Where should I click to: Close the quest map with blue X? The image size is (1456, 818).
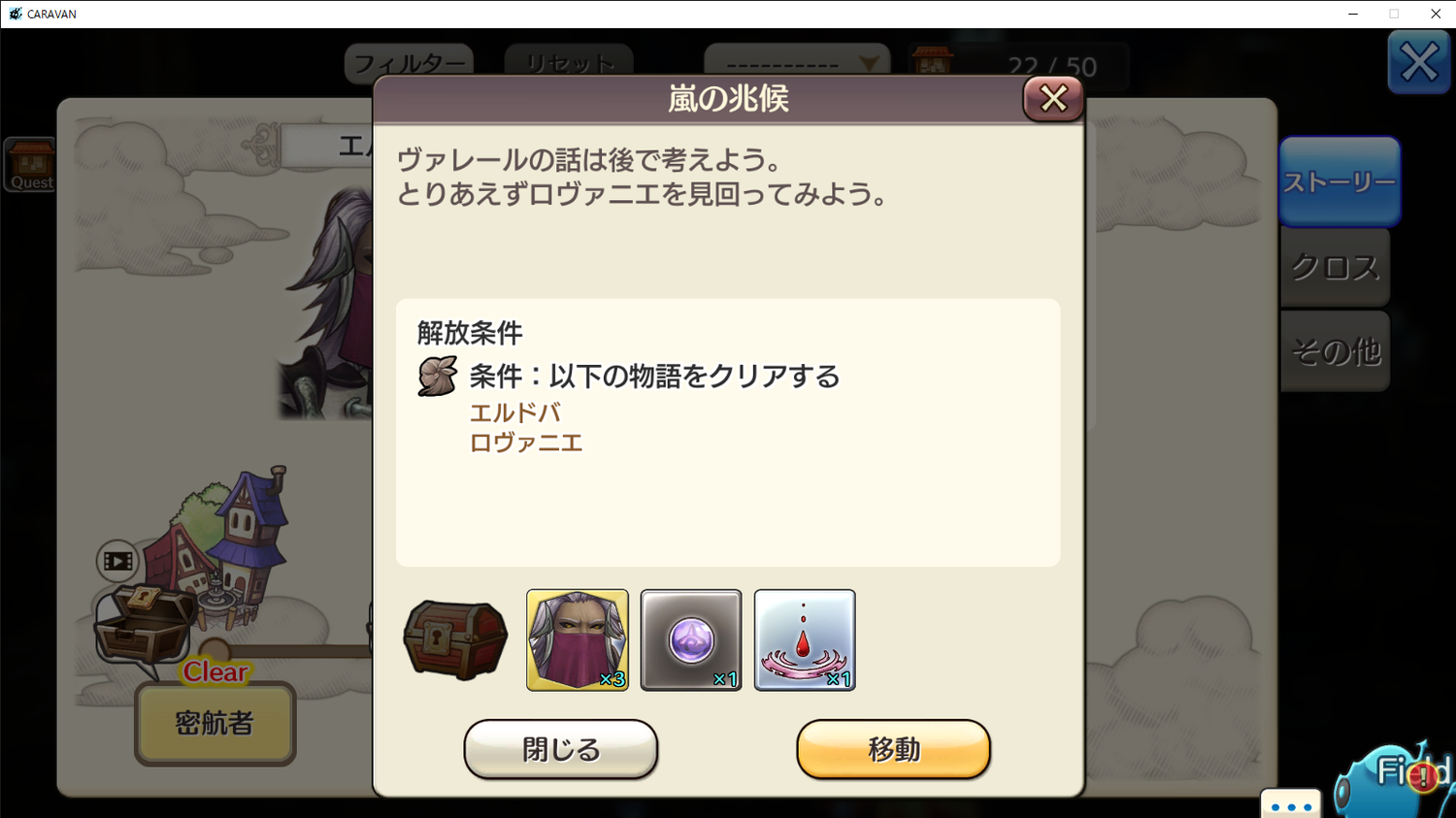pyautogui.click(x=1418, y=63)
